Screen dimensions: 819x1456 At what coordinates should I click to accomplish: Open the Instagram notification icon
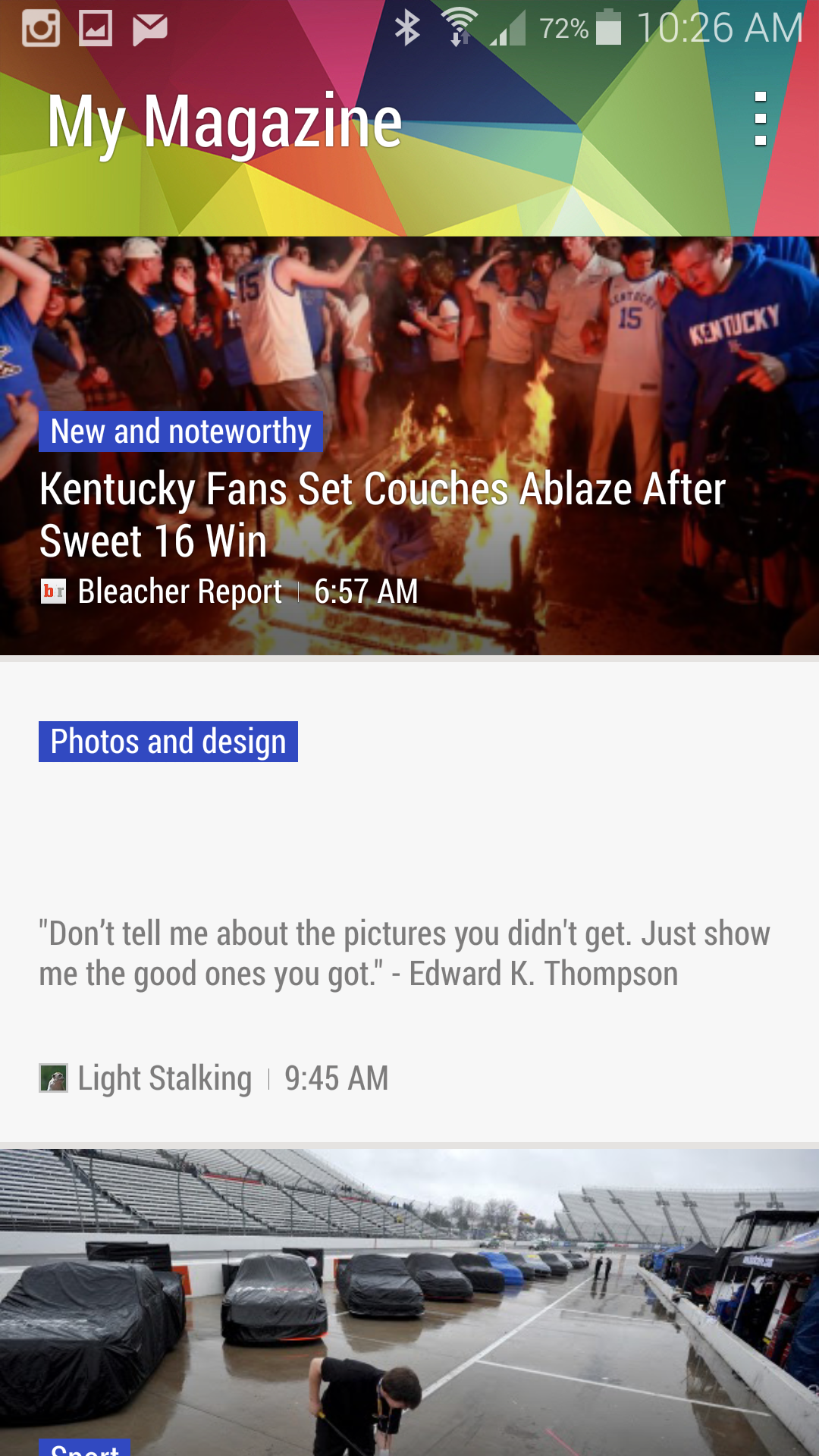(39, 29)
